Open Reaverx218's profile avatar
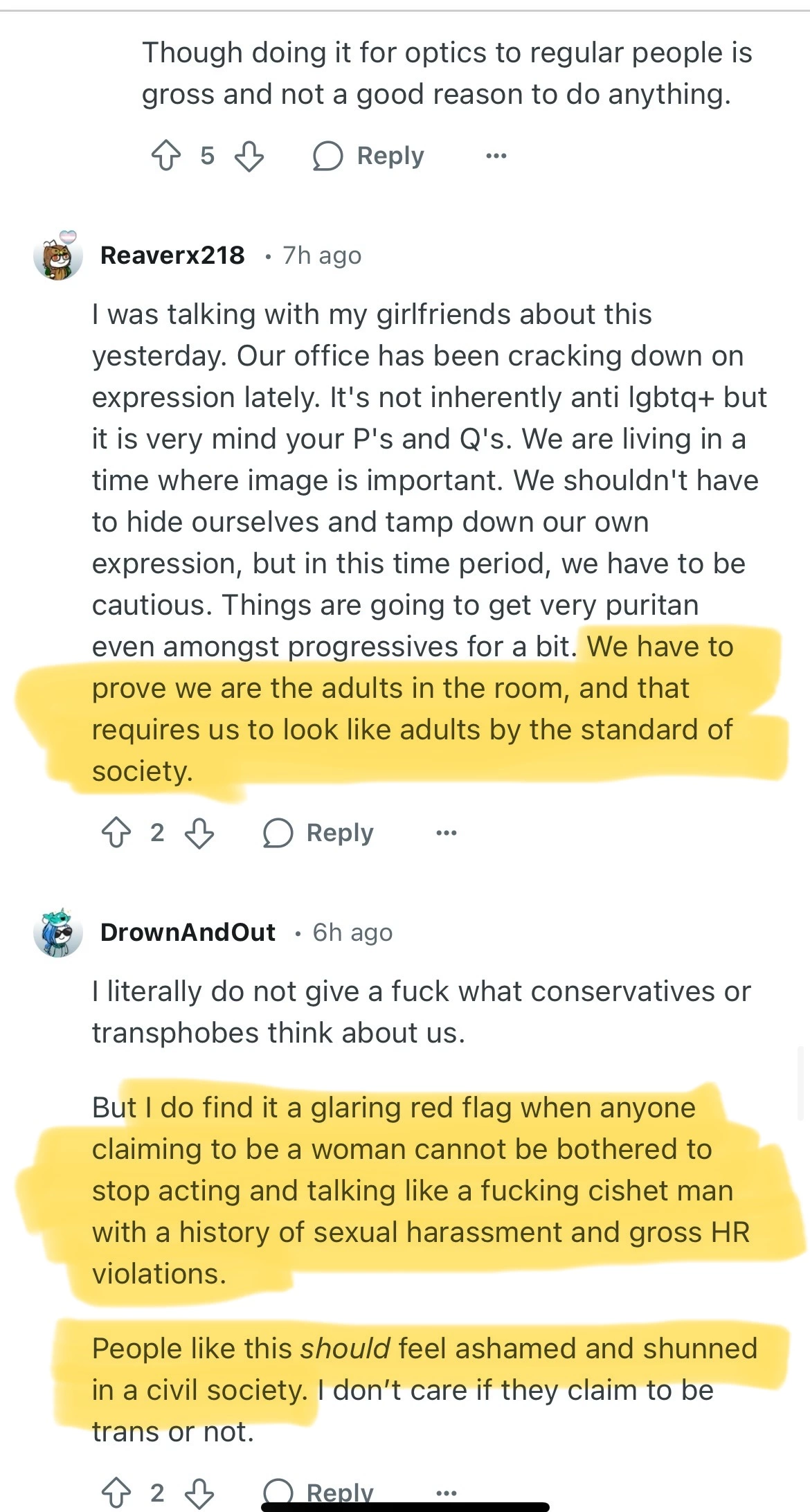810x1512 pixels. coord(57,256)
